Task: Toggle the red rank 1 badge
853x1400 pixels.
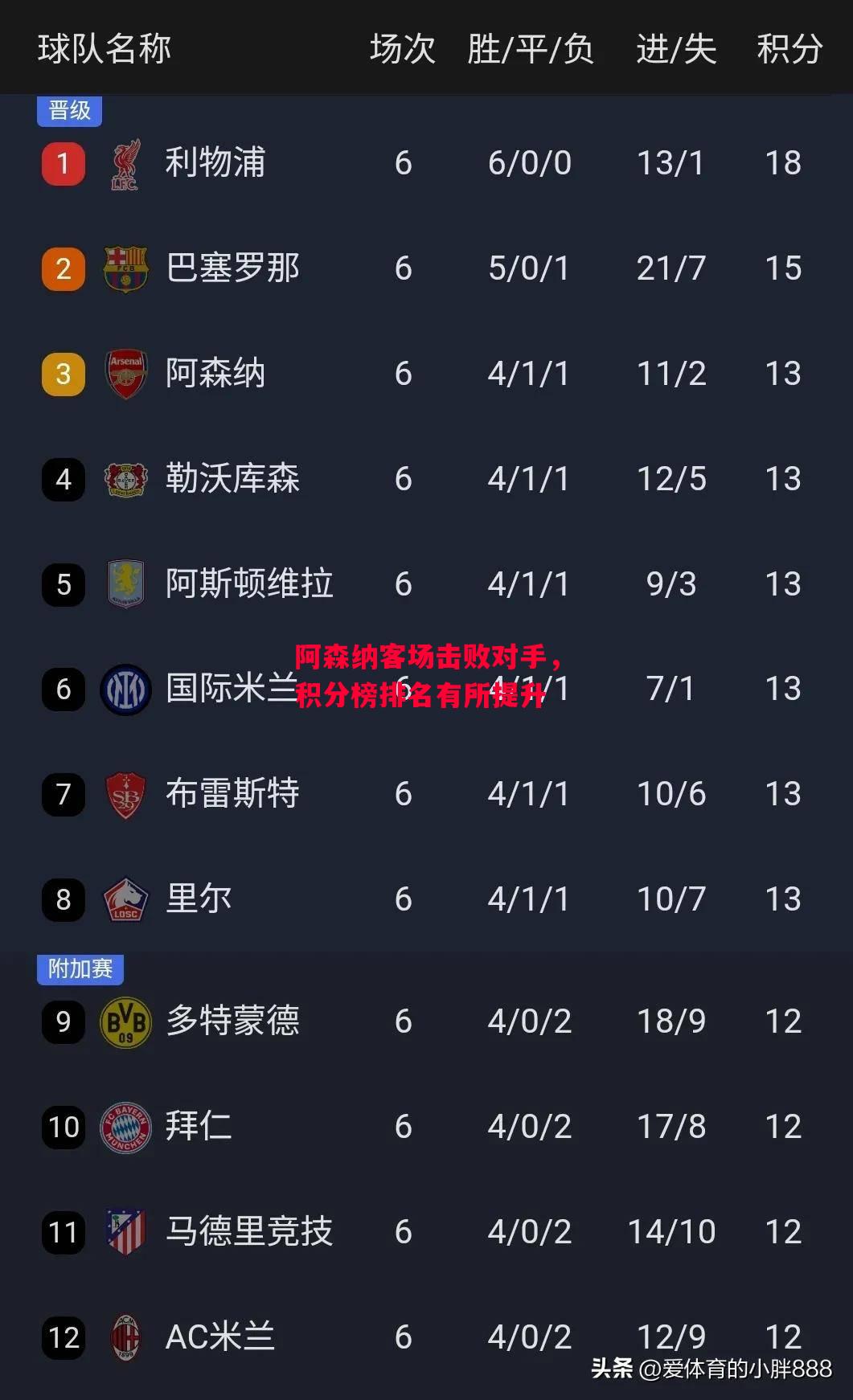Action: [63, 162]
